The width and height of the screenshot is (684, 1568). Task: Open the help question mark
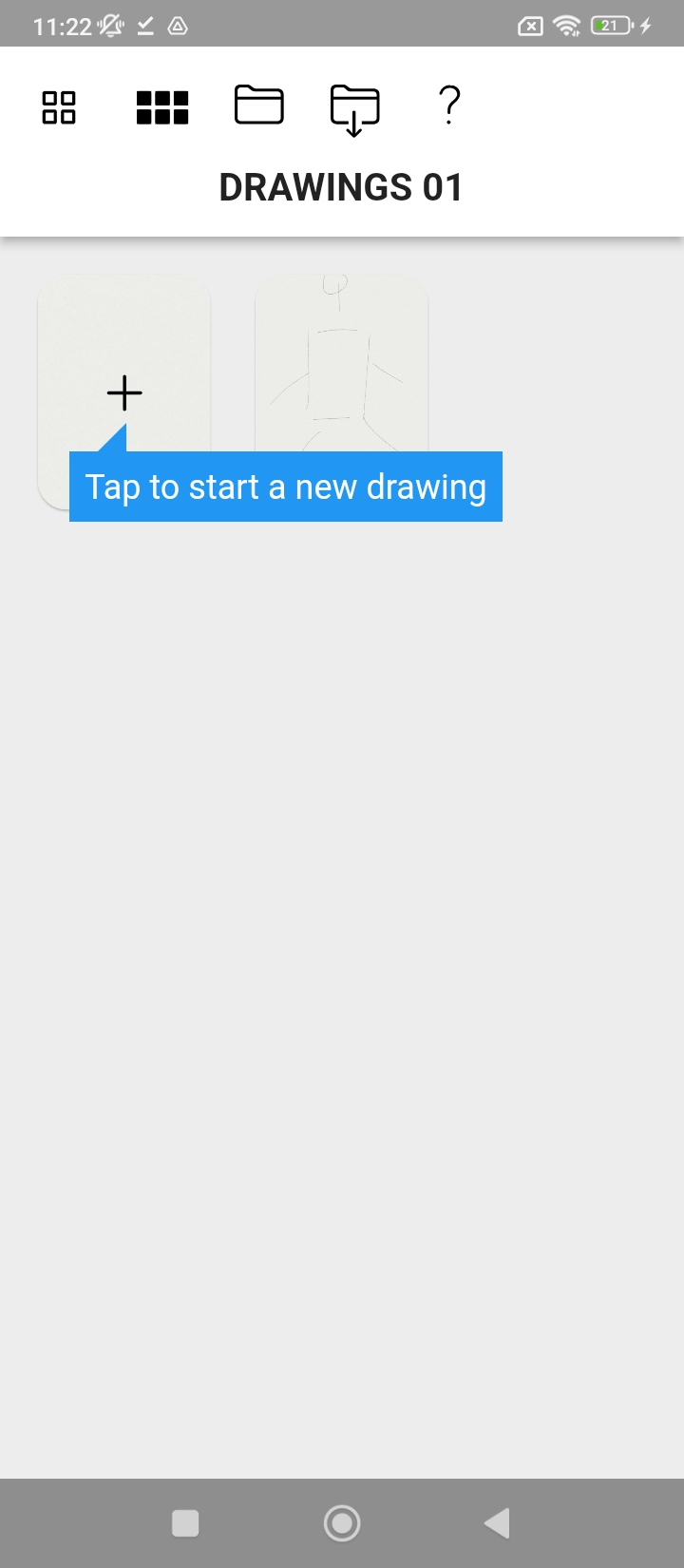click(449, 105)
